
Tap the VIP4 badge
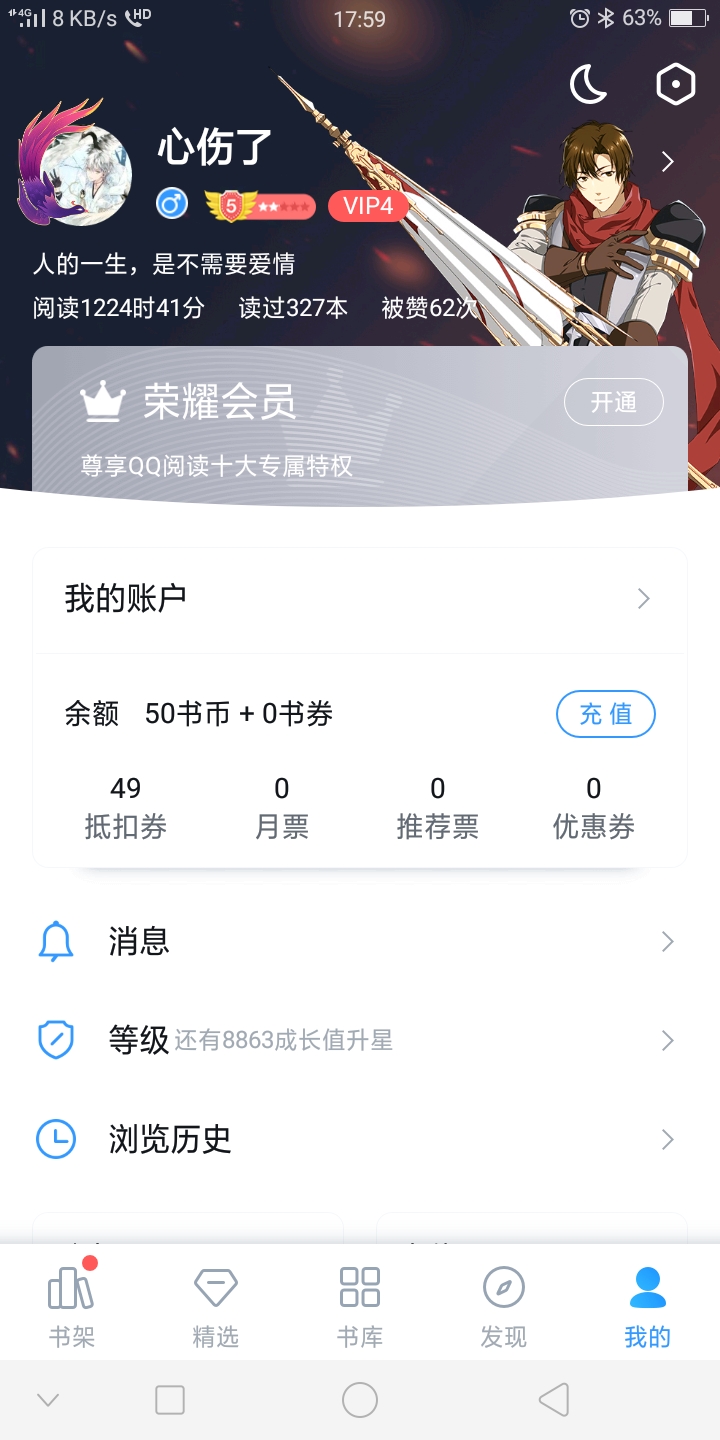367,206
